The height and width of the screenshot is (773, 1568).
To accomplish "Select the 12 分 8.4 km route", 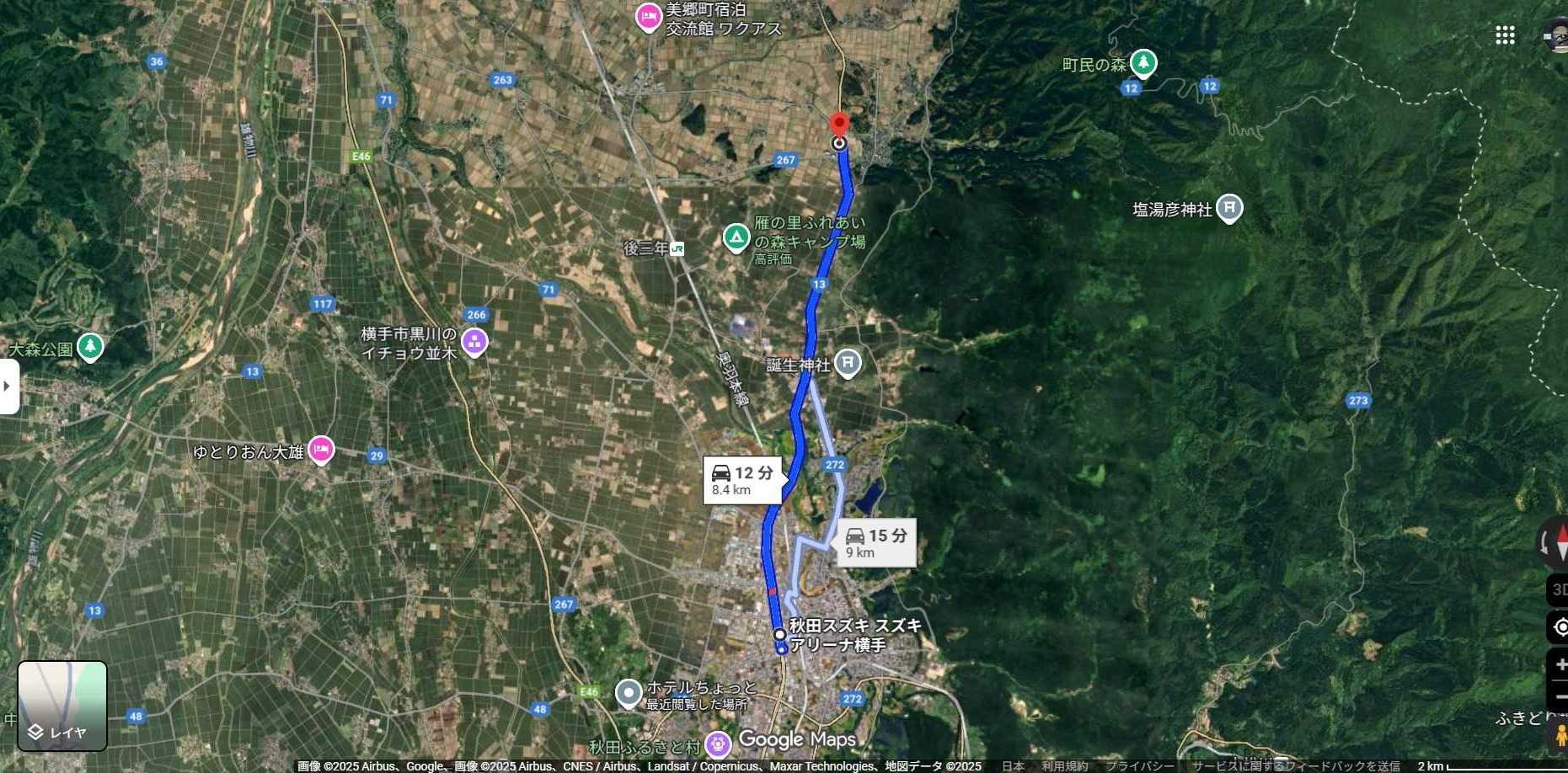I will coord(742,480).
